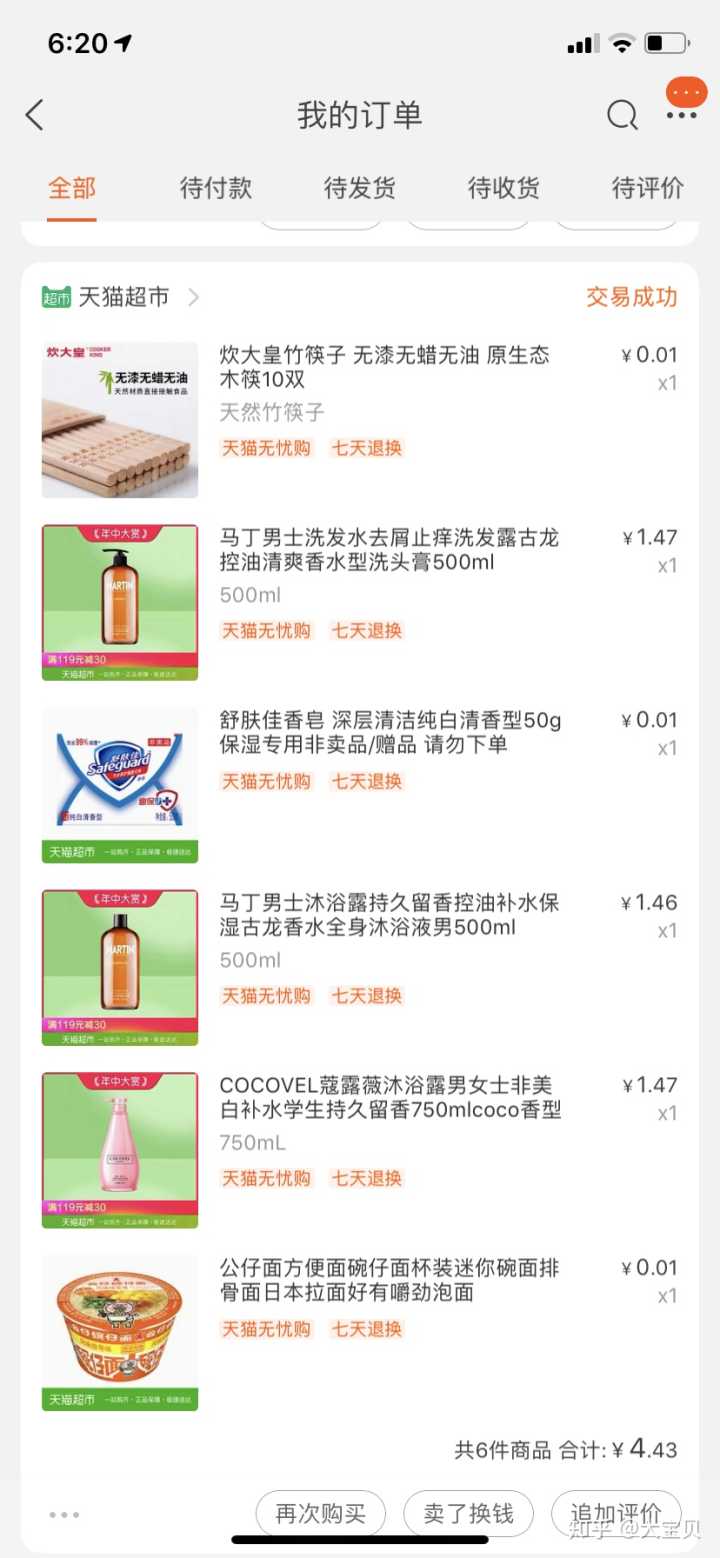Switch to the 待评价 tab

[x=648, y=188]
